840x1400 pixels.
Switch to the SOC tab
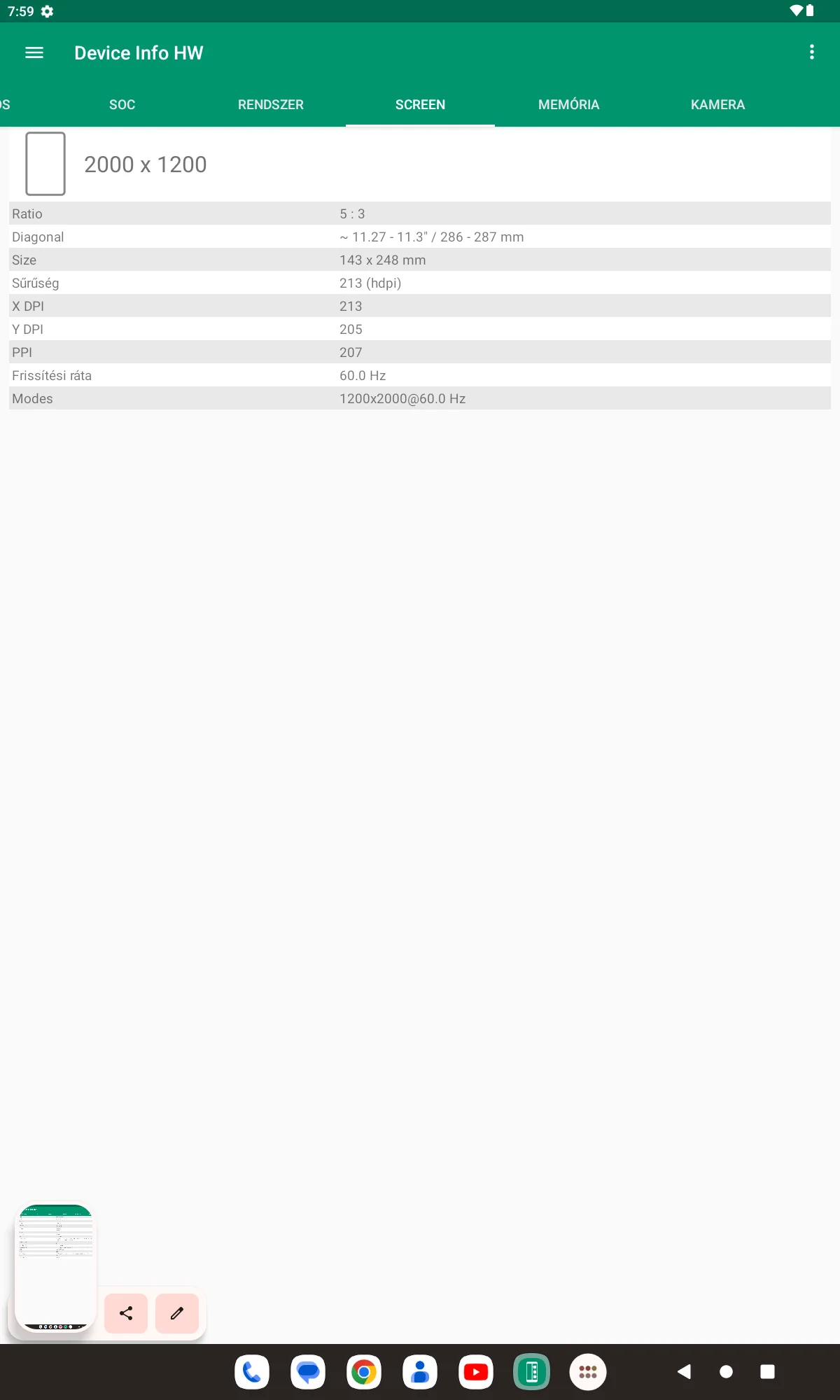pos(122,105)
